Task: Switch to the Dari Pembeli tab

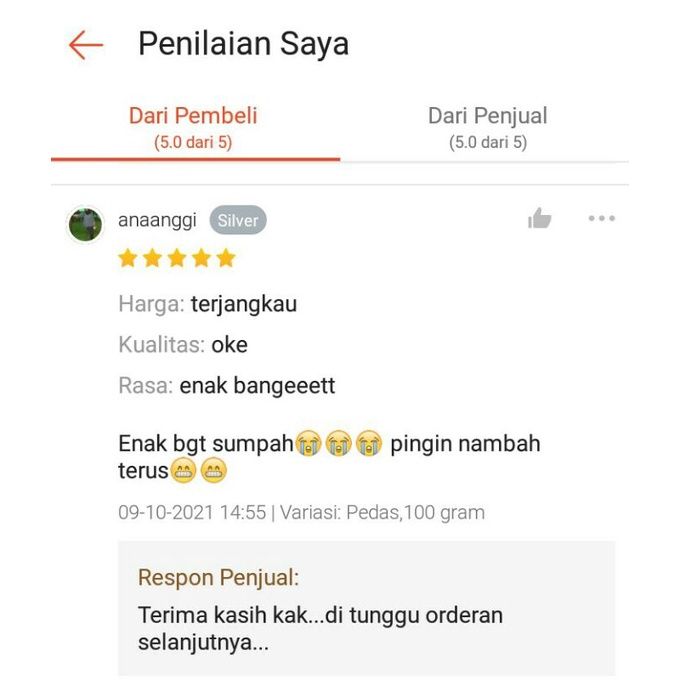Action: [x=193, y=127]
